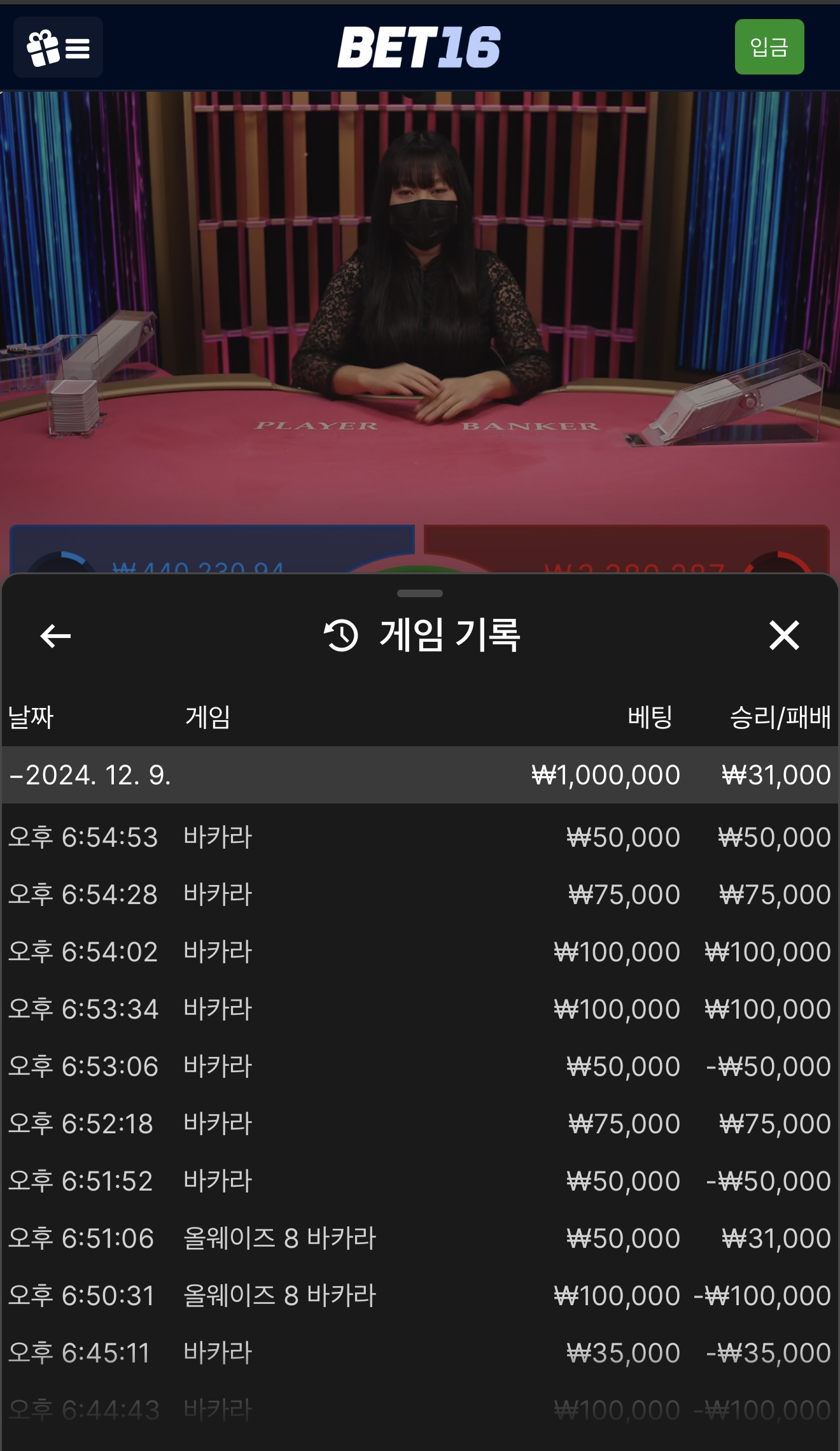This screenshot has height=1451, width=840.
Task: Open the 오후 6:54:28 바카라 record
Action: [419, 894]
